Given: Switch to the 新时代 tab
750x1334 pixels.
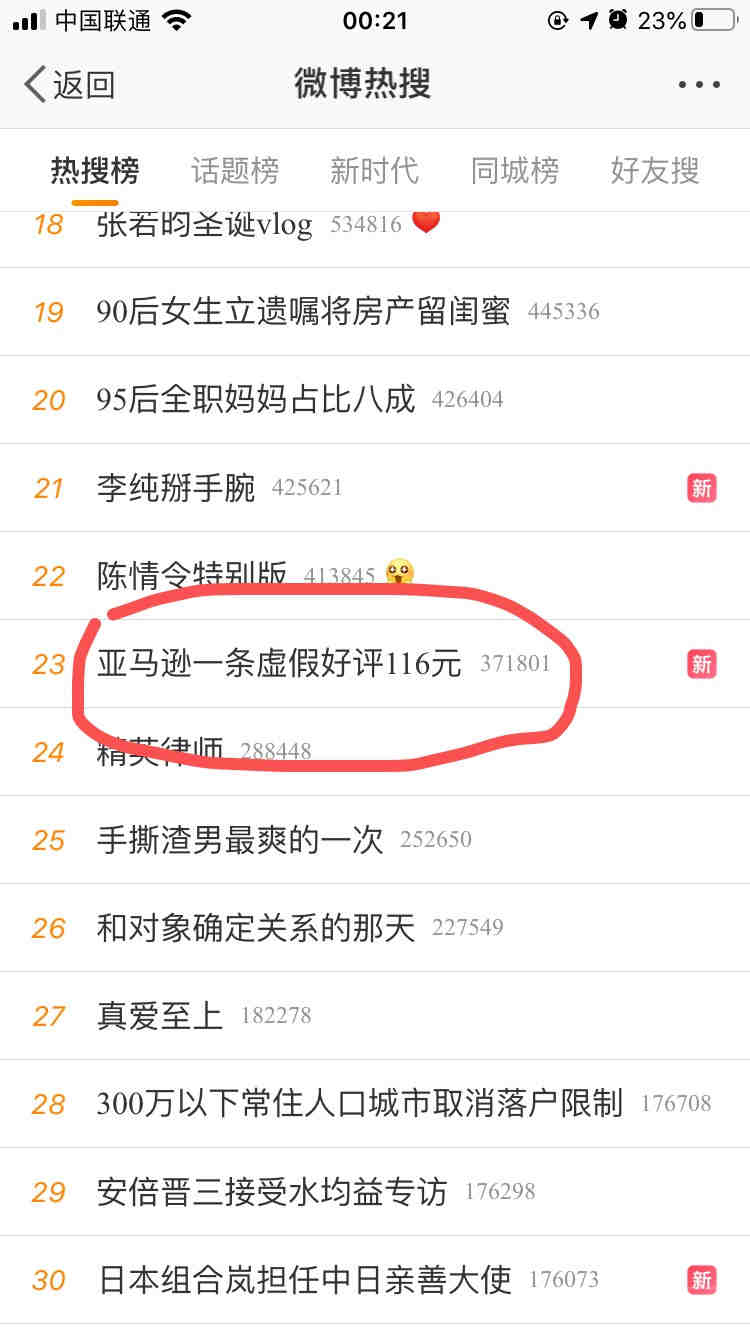Looking at the screenshot, I should [374, 171].
